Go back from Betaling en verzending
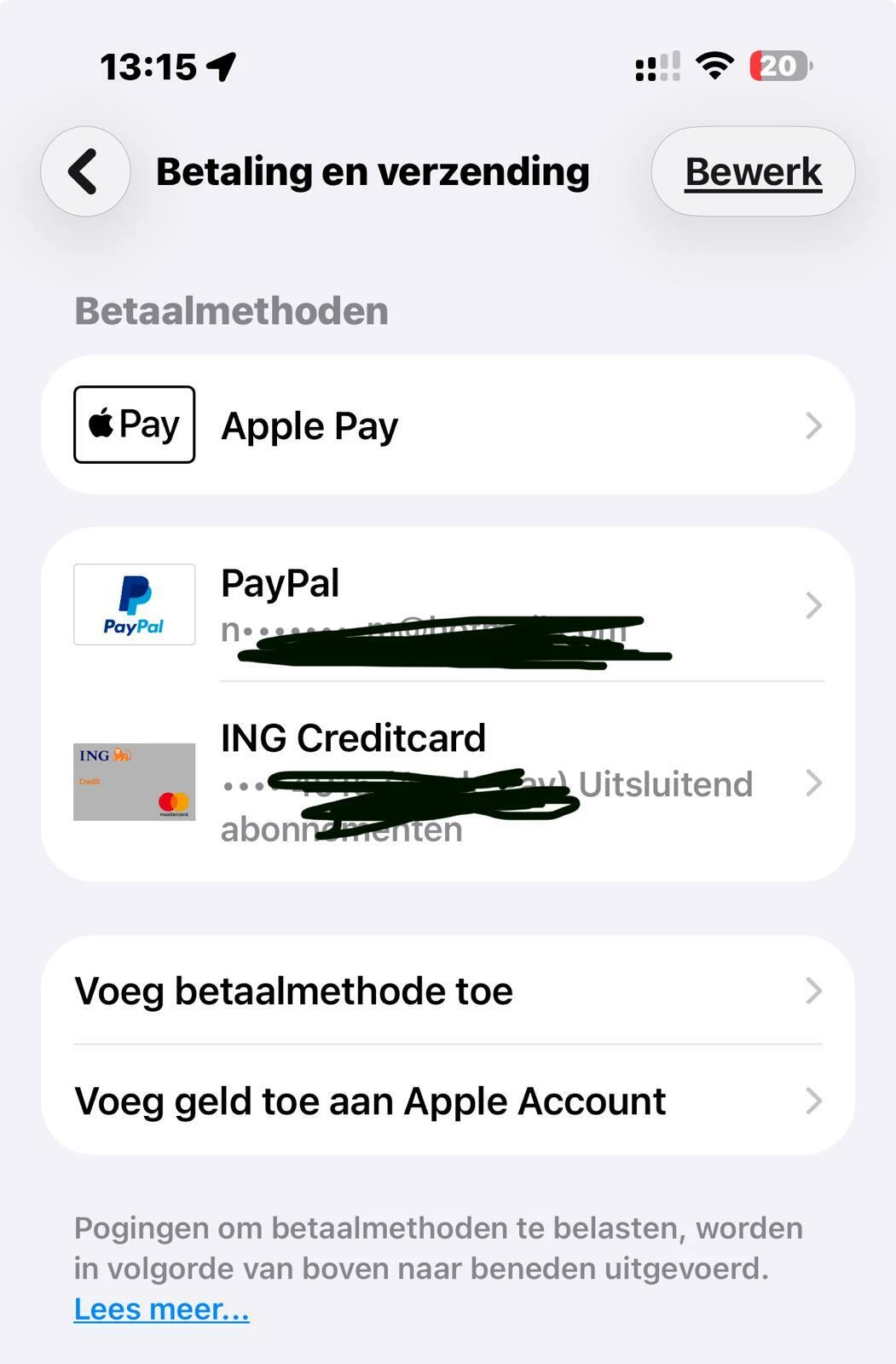896x1364 pixels. coord(85,171)
